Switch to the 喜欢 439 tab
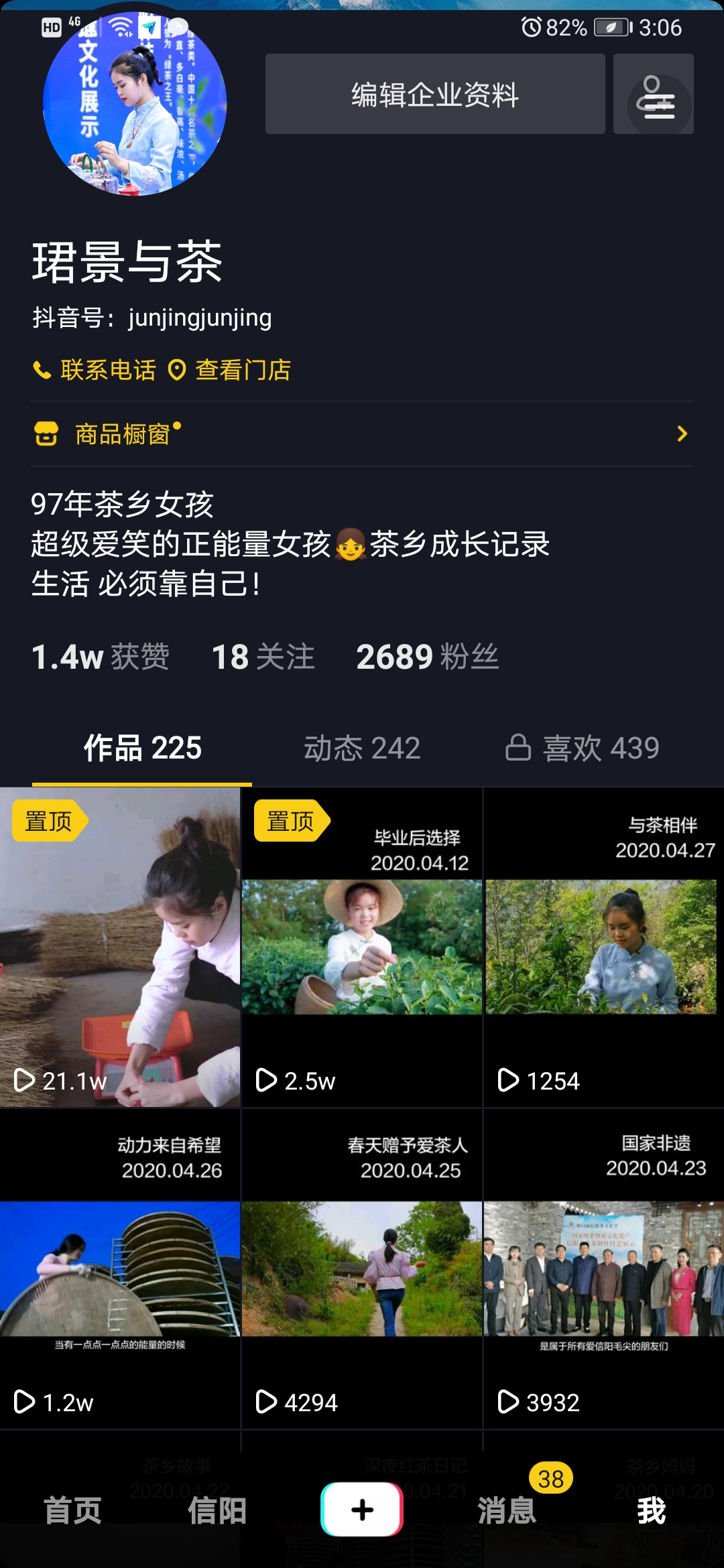 click(x=583, y=748)
